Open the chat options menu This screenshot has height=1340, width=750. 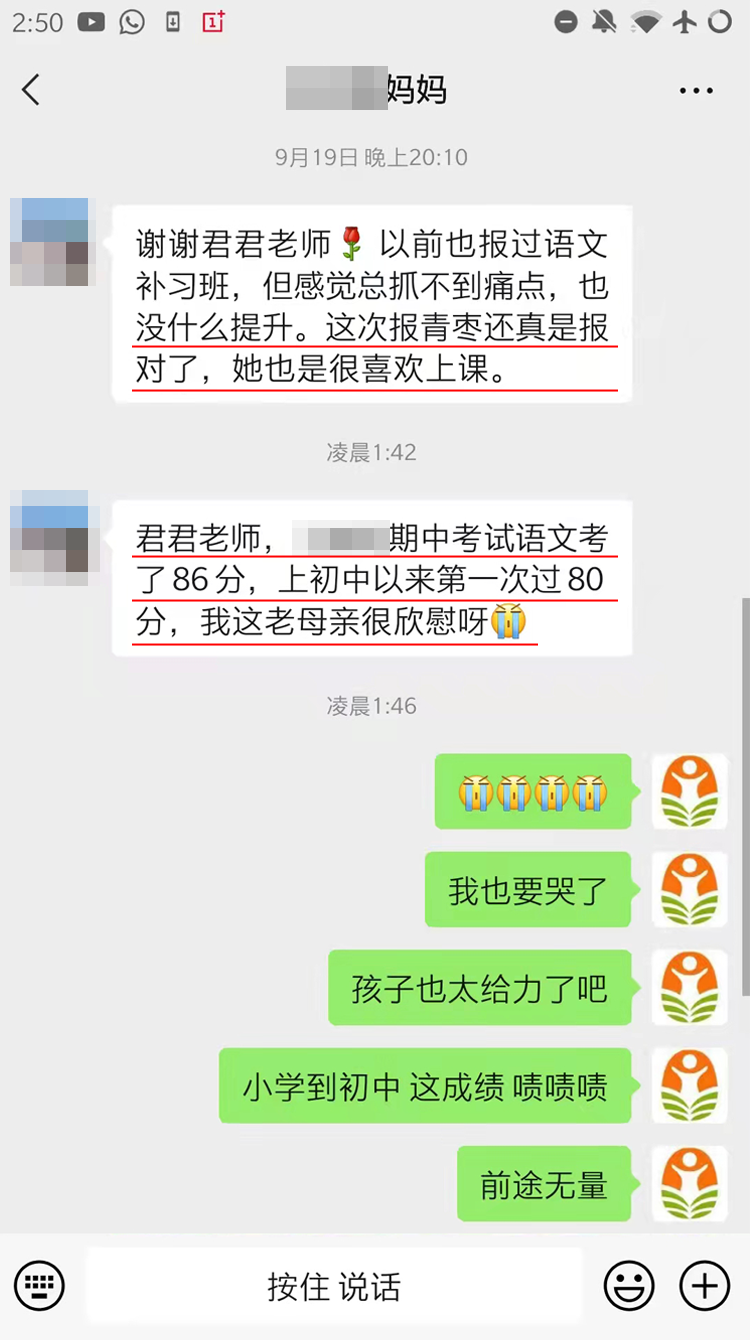coord(696,91)
